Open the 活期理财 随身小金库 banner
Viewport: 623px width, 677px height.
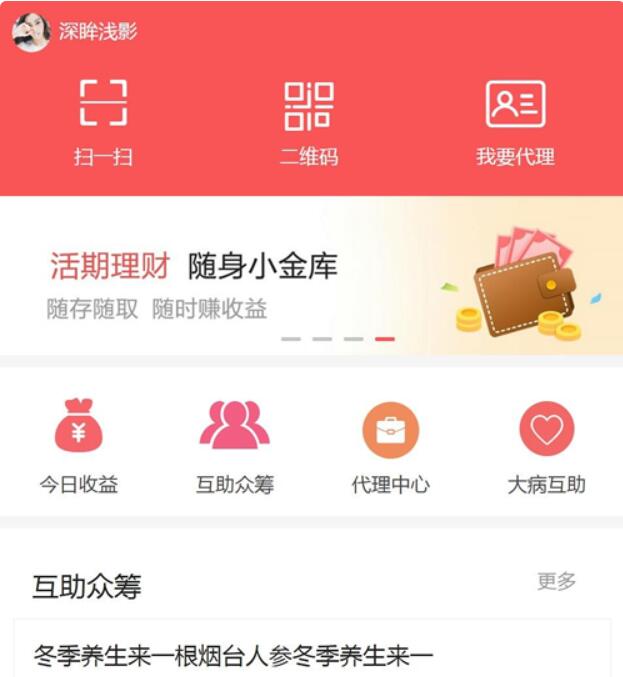coord(311,277)
